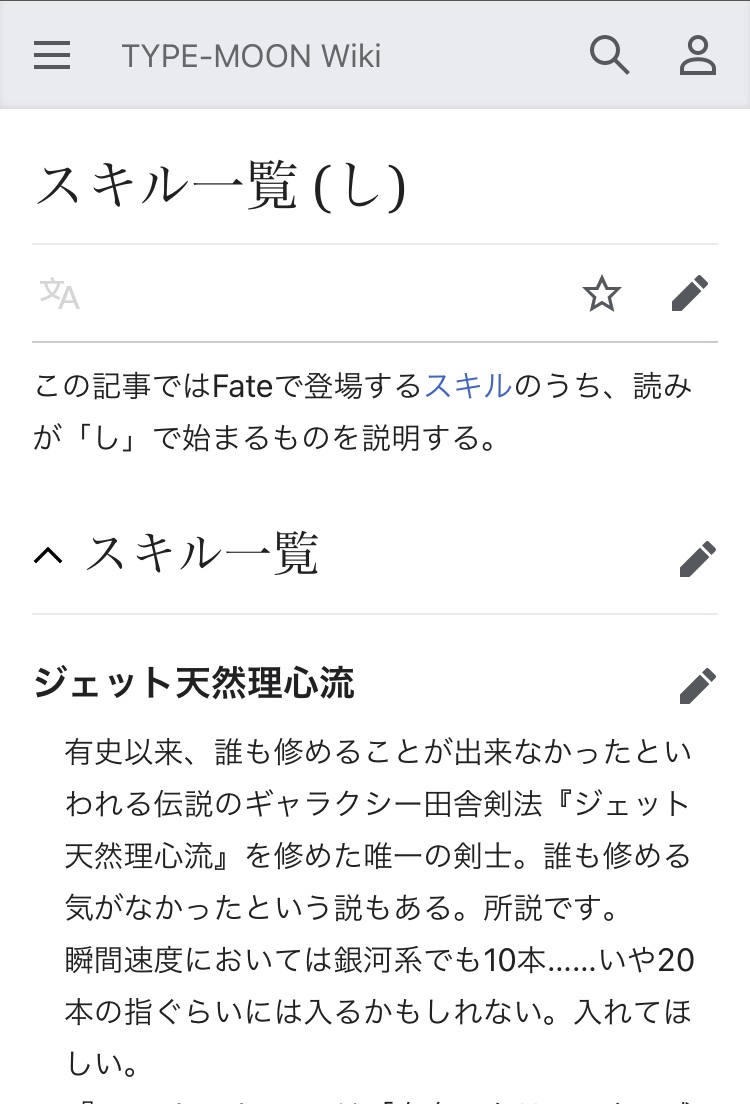Screen dimensions: 750x1104
Task: Follow the blue スキル link
Action: click(468, 386)
